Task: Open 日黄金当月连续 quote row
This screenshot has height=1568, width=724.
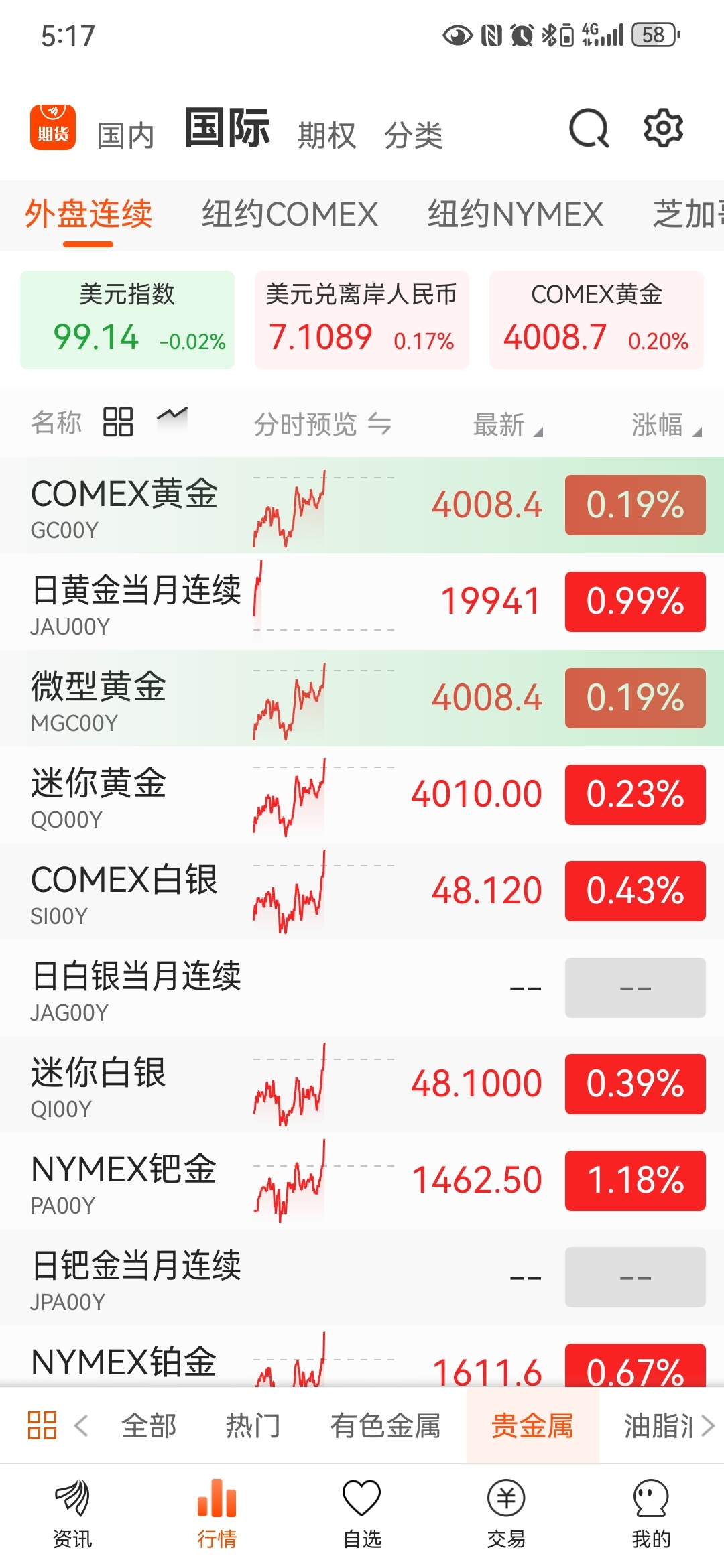Action: click(x=362, y=602)
